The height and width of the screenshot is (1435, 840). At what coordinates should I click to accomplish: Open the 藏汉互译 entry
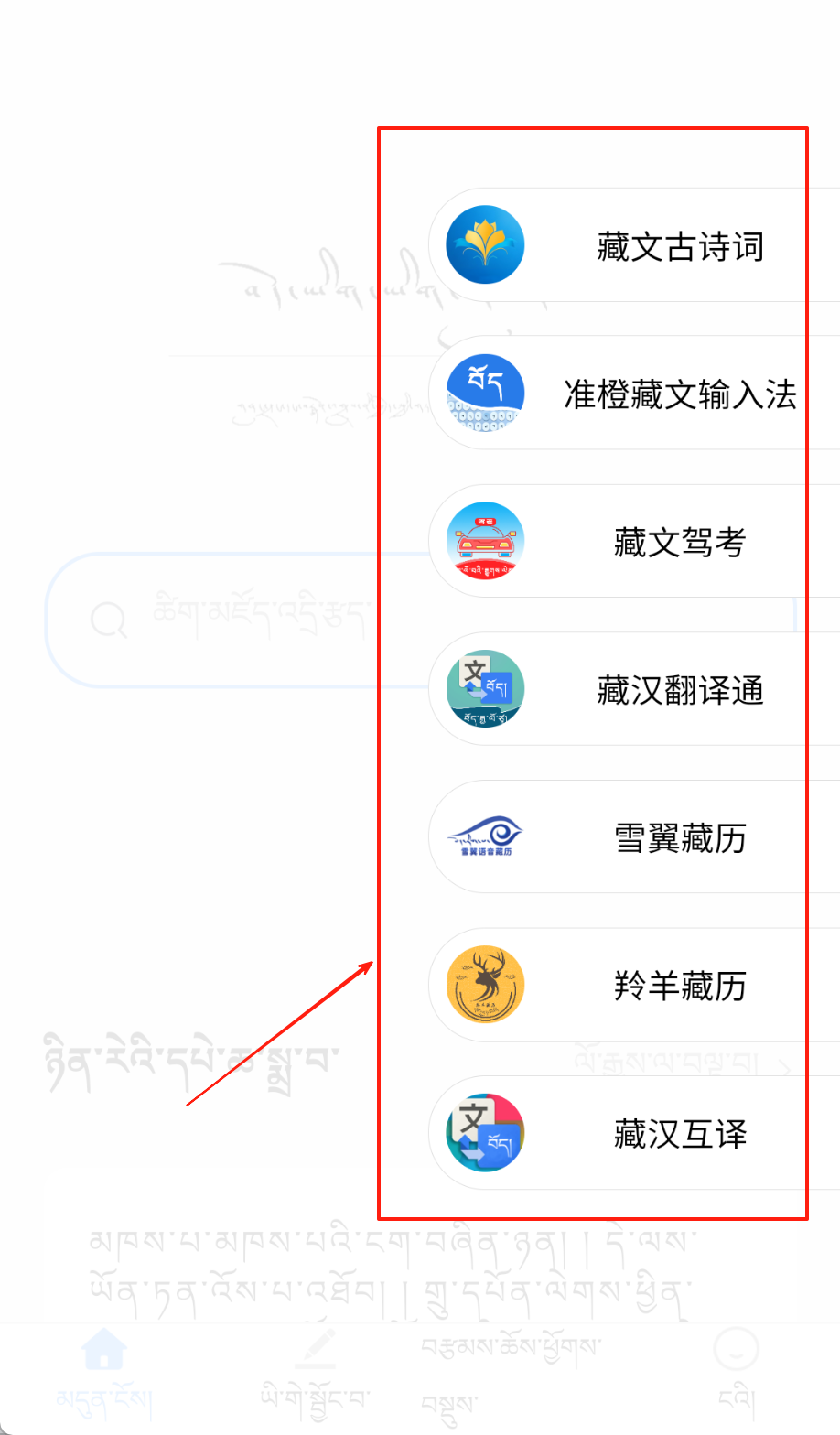tap(634, 1133)
